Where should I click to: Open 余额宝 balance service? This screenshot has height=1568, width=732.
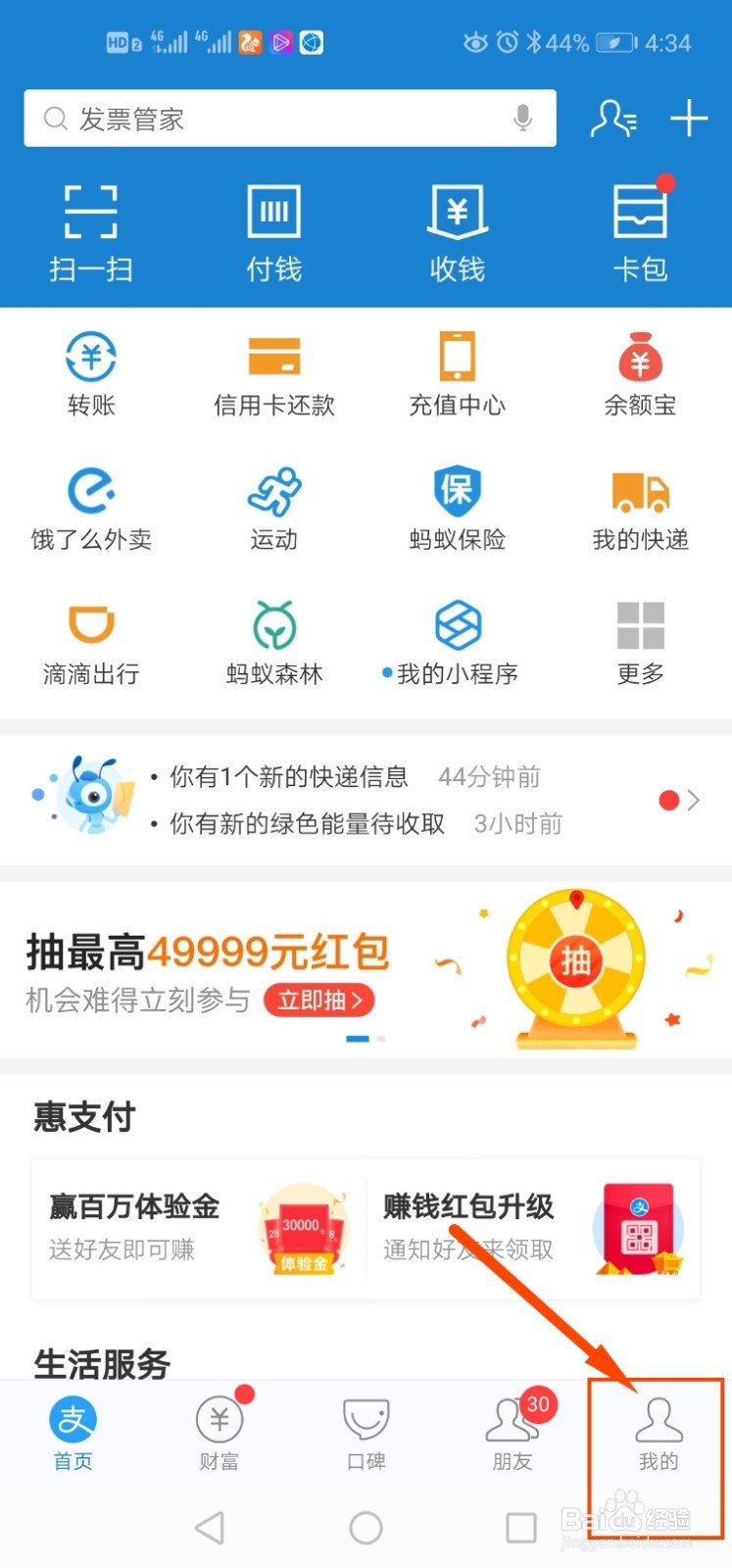[x=640, y=374]
